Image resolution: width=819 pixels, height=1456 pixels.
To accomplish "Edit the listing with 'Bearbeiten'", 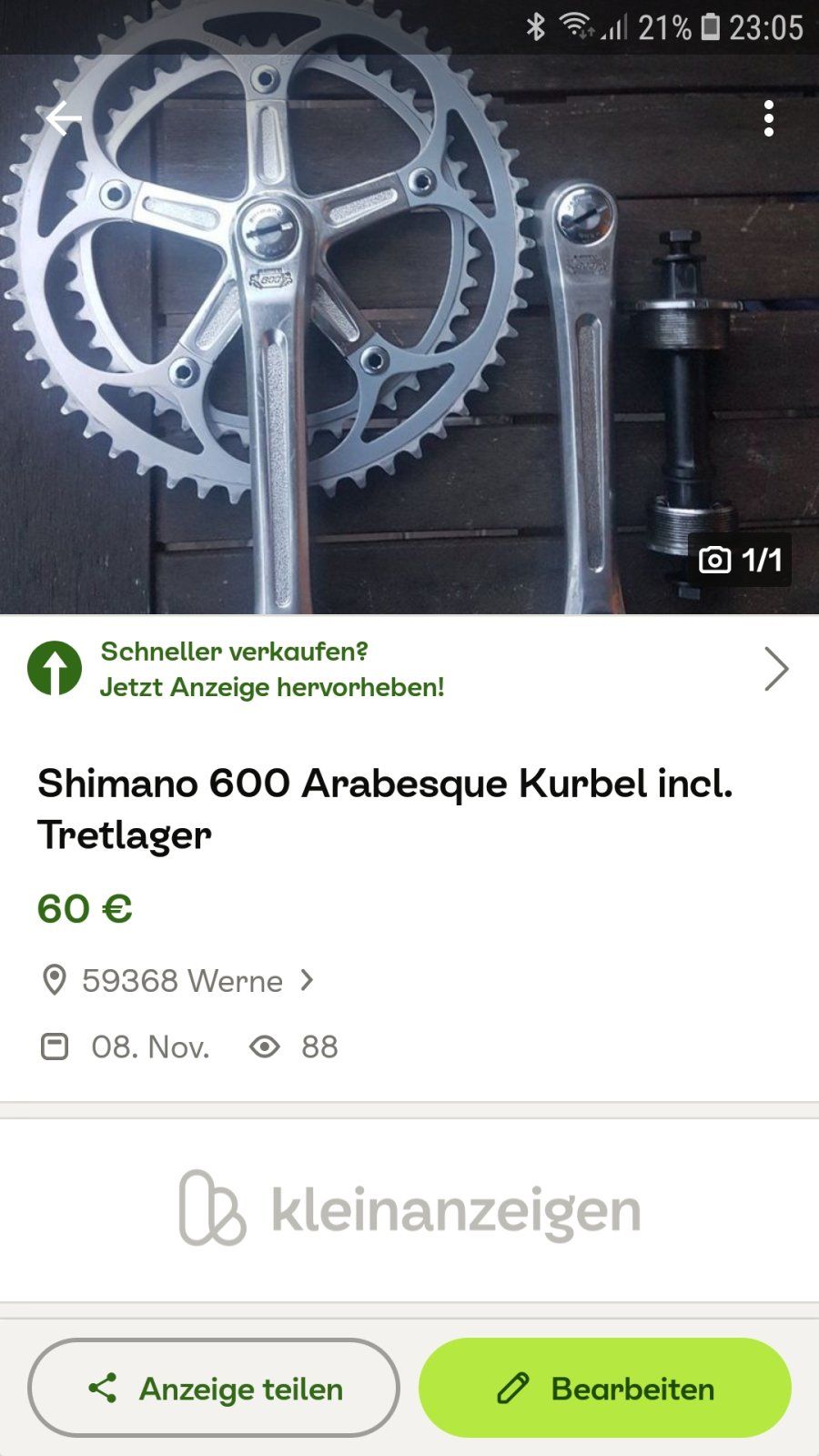I will point(605,1389).
